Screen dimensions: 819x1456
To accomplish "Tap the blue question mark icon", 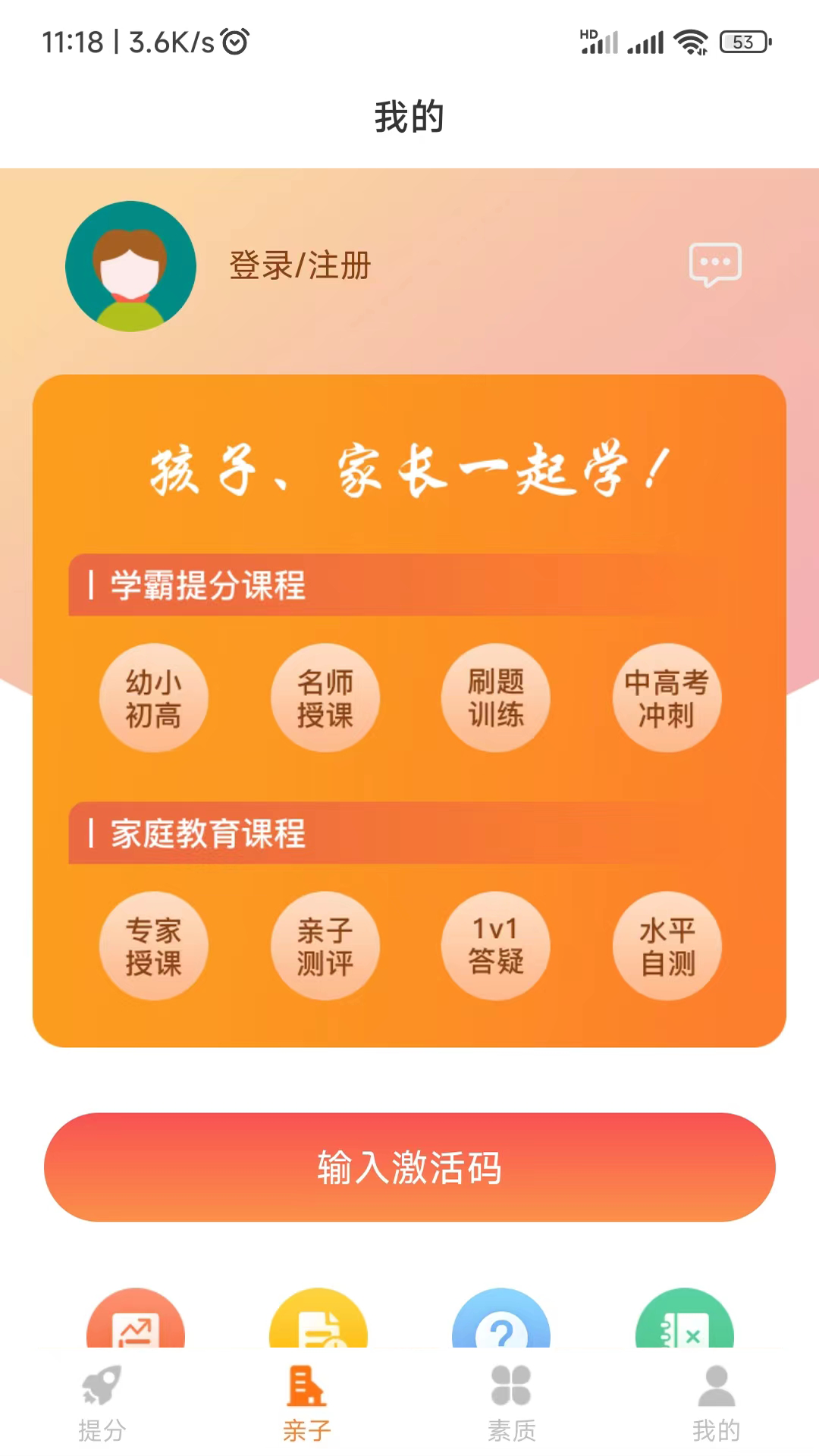I will tap(501, 1319).
